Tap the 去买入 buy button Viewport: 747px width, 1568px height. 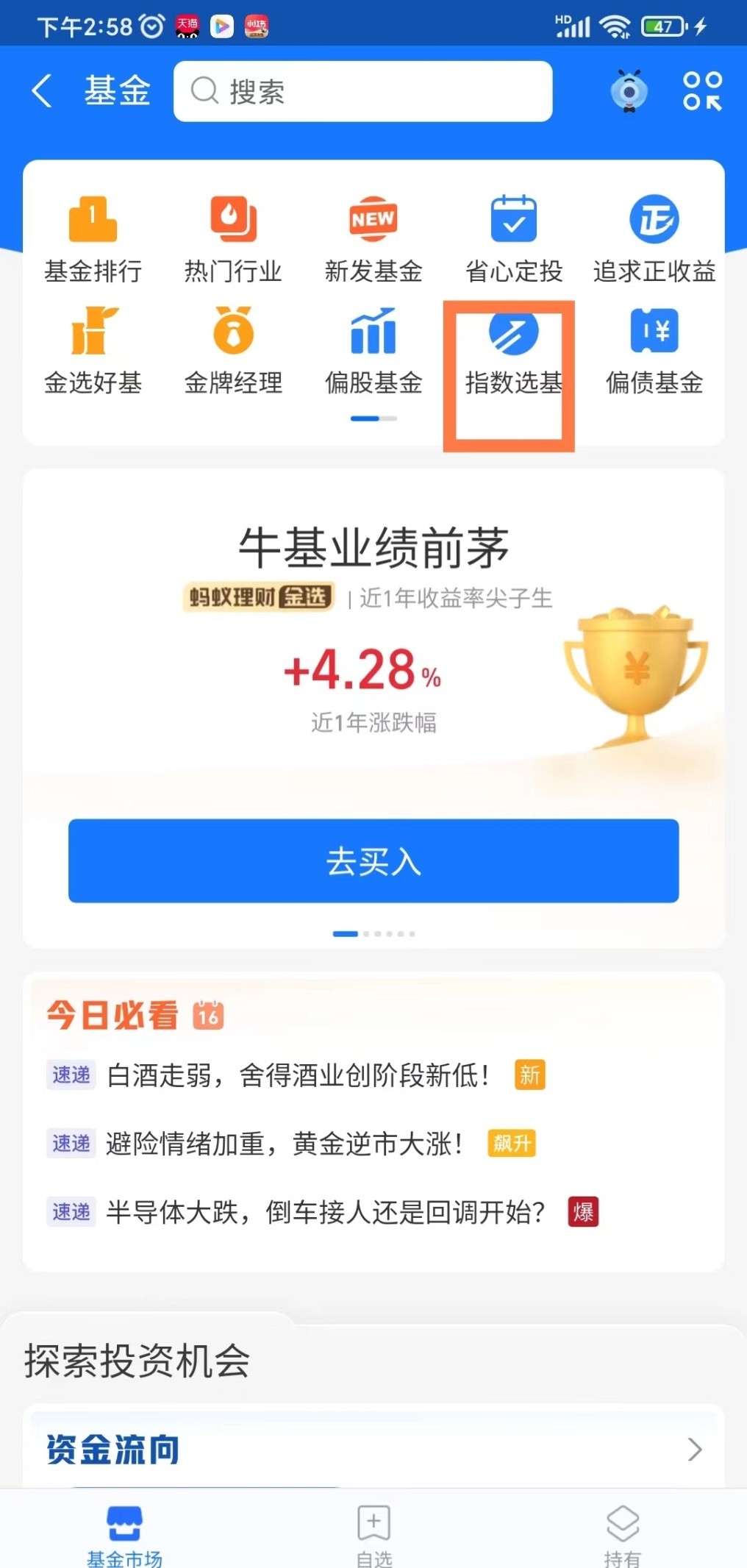(x=373, y=860)
